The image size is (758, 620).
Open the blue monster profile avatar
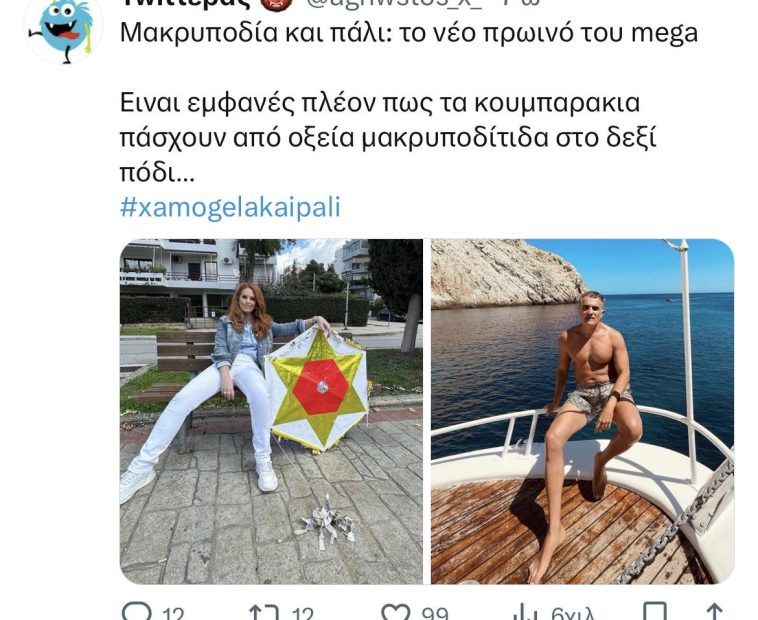point(62,27)
